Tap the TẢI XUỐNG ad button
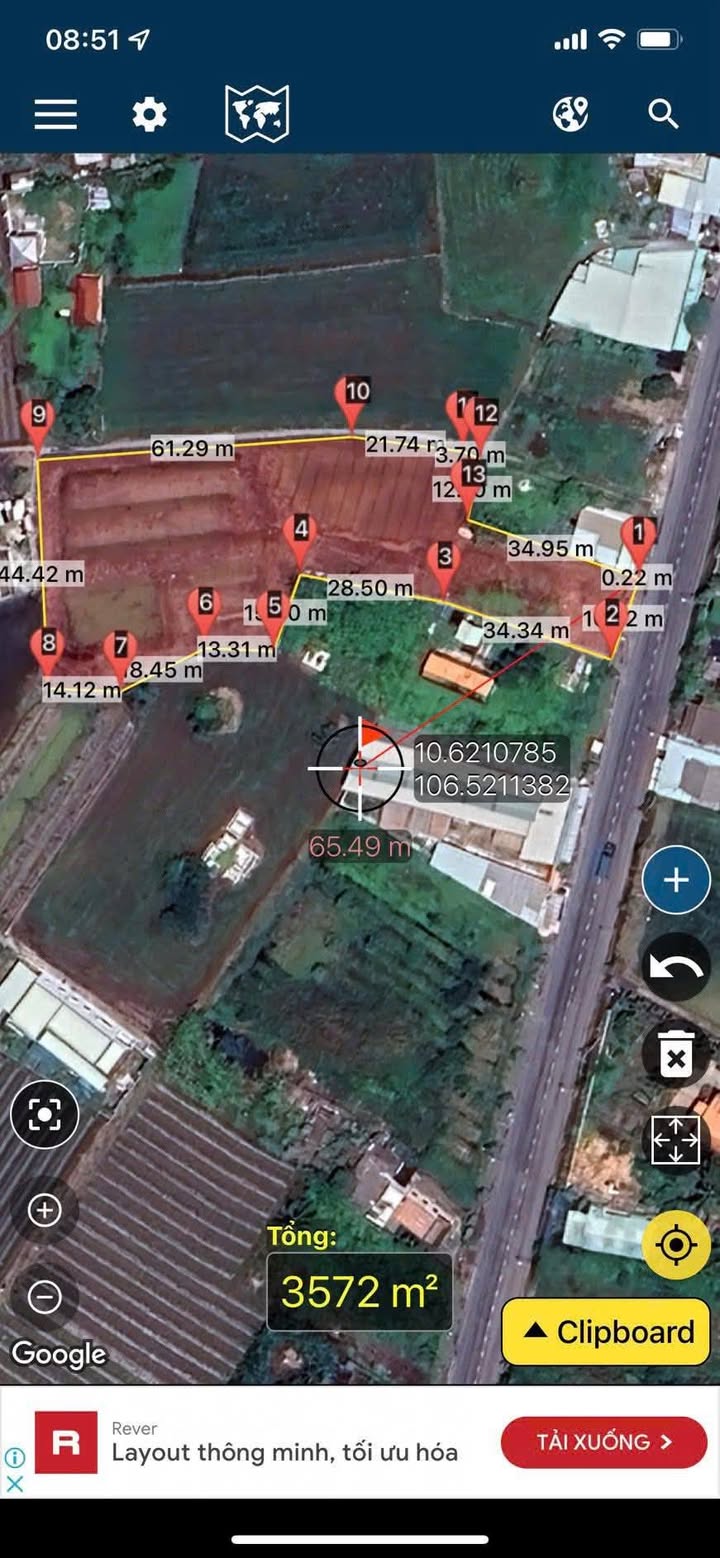Screen dimensions: 720x1558 (x=603, y=1442)
